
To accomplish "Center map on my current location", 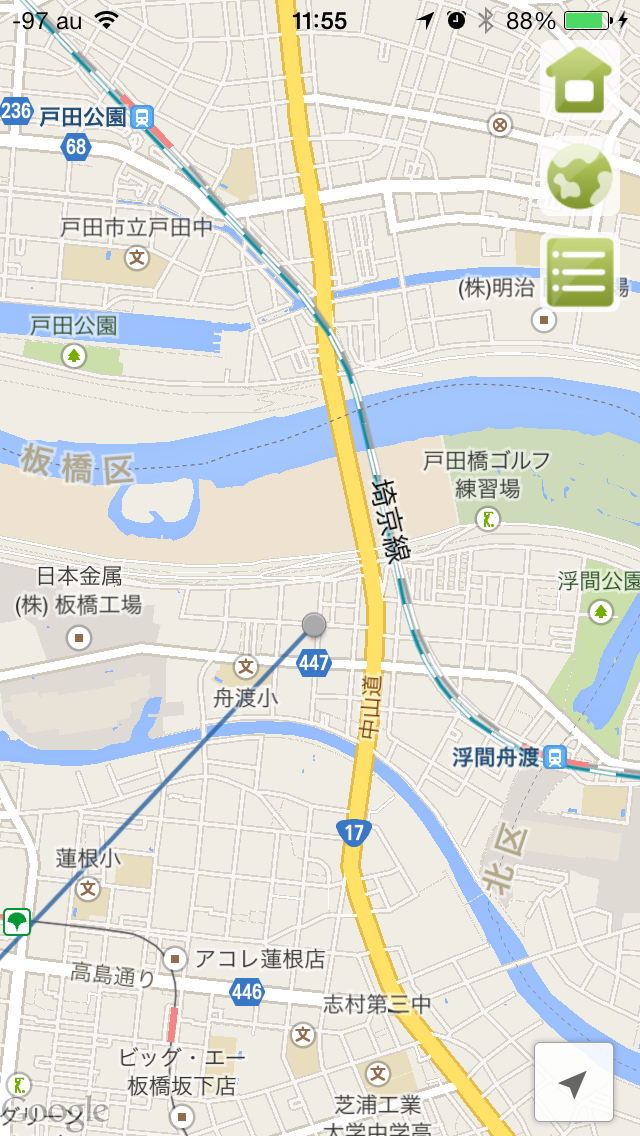I will click(x=573, y=1082).
